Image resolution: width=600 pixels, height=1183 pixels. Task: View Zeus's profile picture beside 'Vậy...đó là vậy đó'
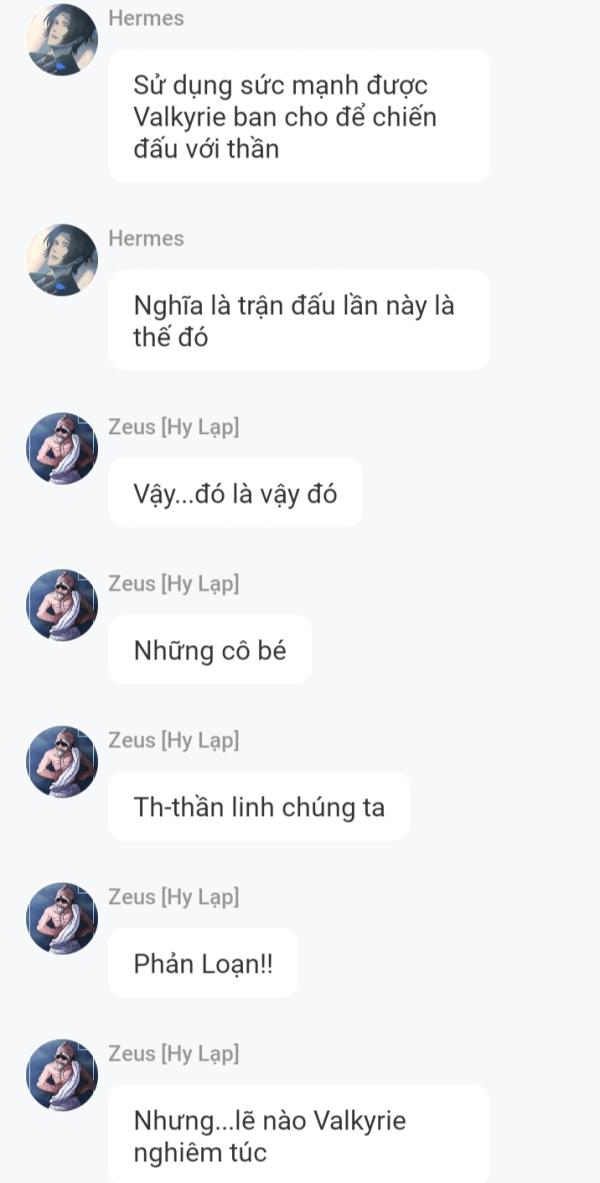point(62,449)
